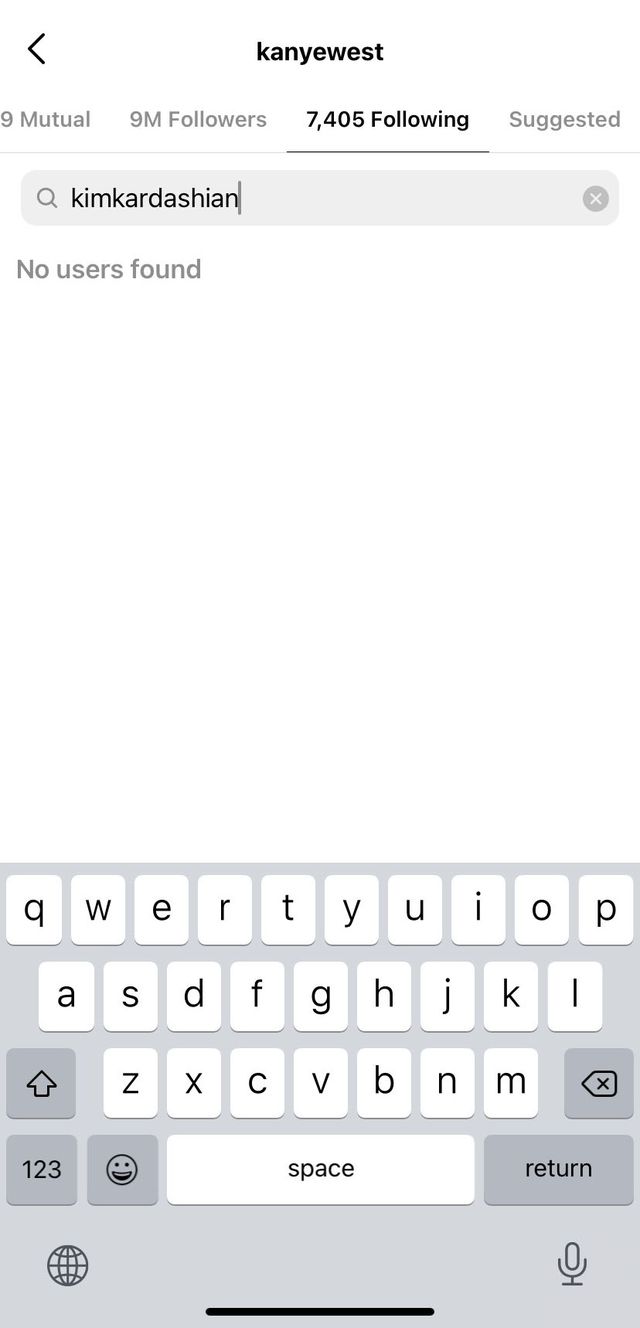Switch to the Suggested tab
The height and width of the screenshot is (1328, 640).
click(564, 119)
